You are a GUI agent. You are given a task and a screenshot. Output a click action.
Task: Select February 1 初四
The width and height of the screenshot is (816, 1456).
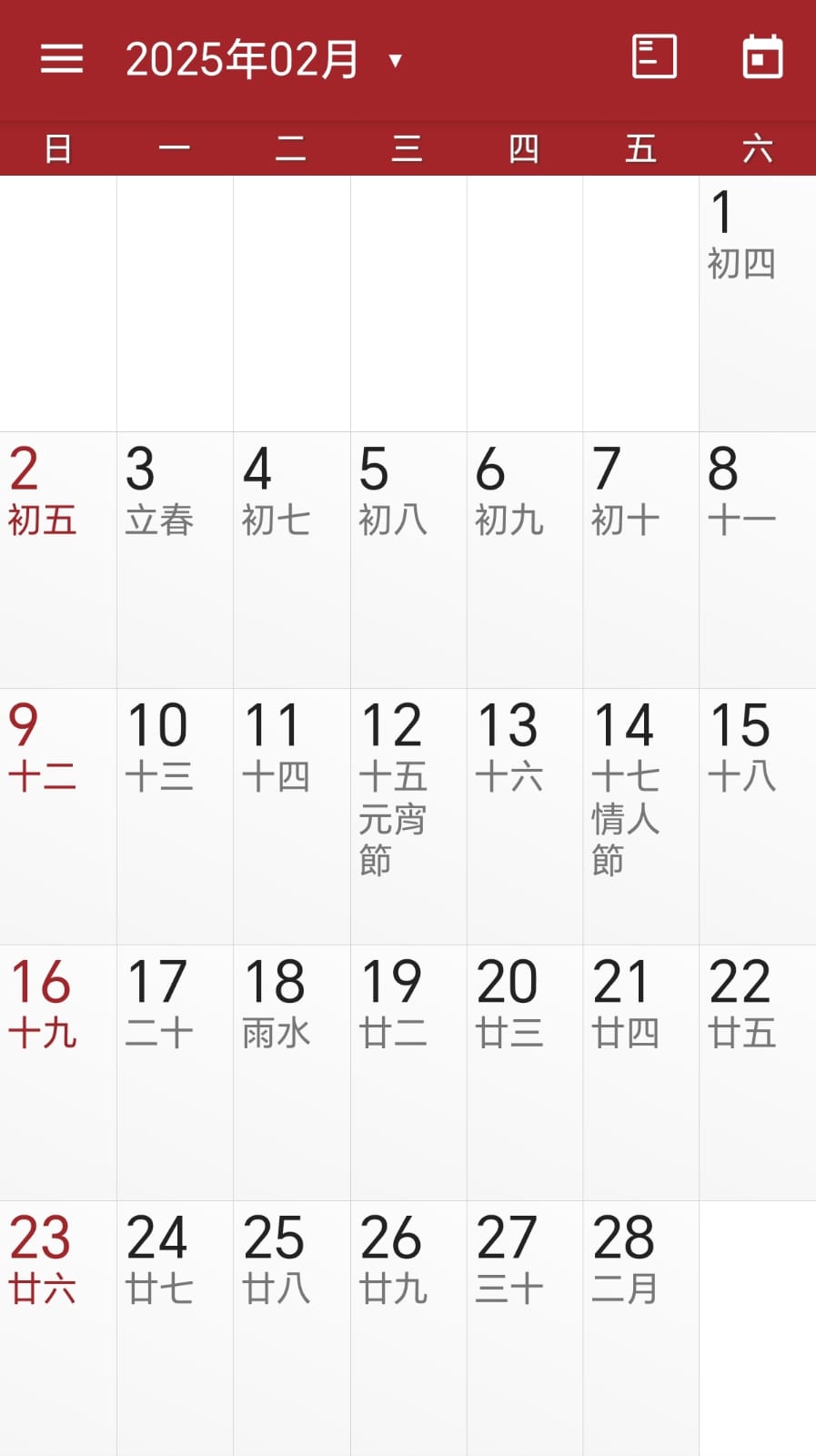click(x=758, y=303)
